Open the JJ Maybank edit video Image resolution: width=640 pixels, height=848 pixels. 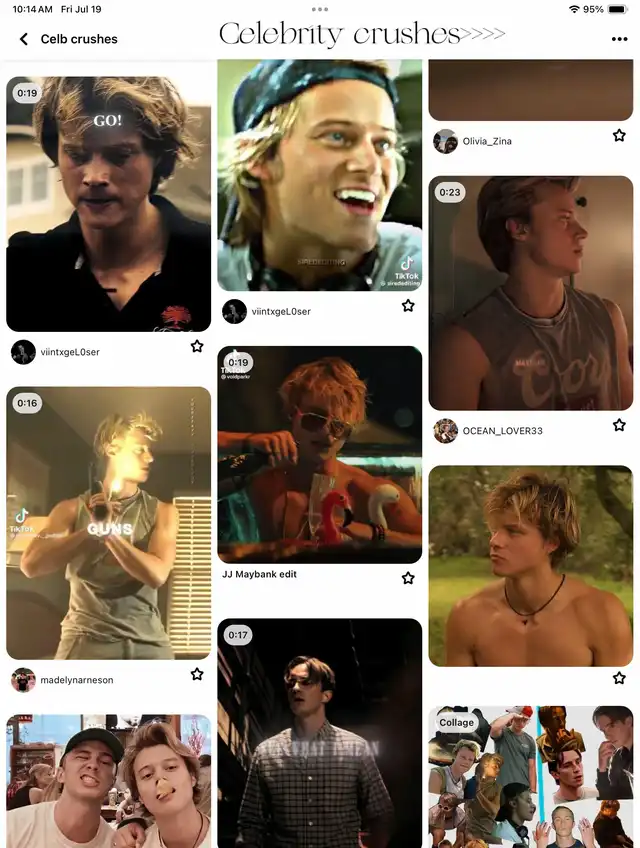(x=320, y=454)
